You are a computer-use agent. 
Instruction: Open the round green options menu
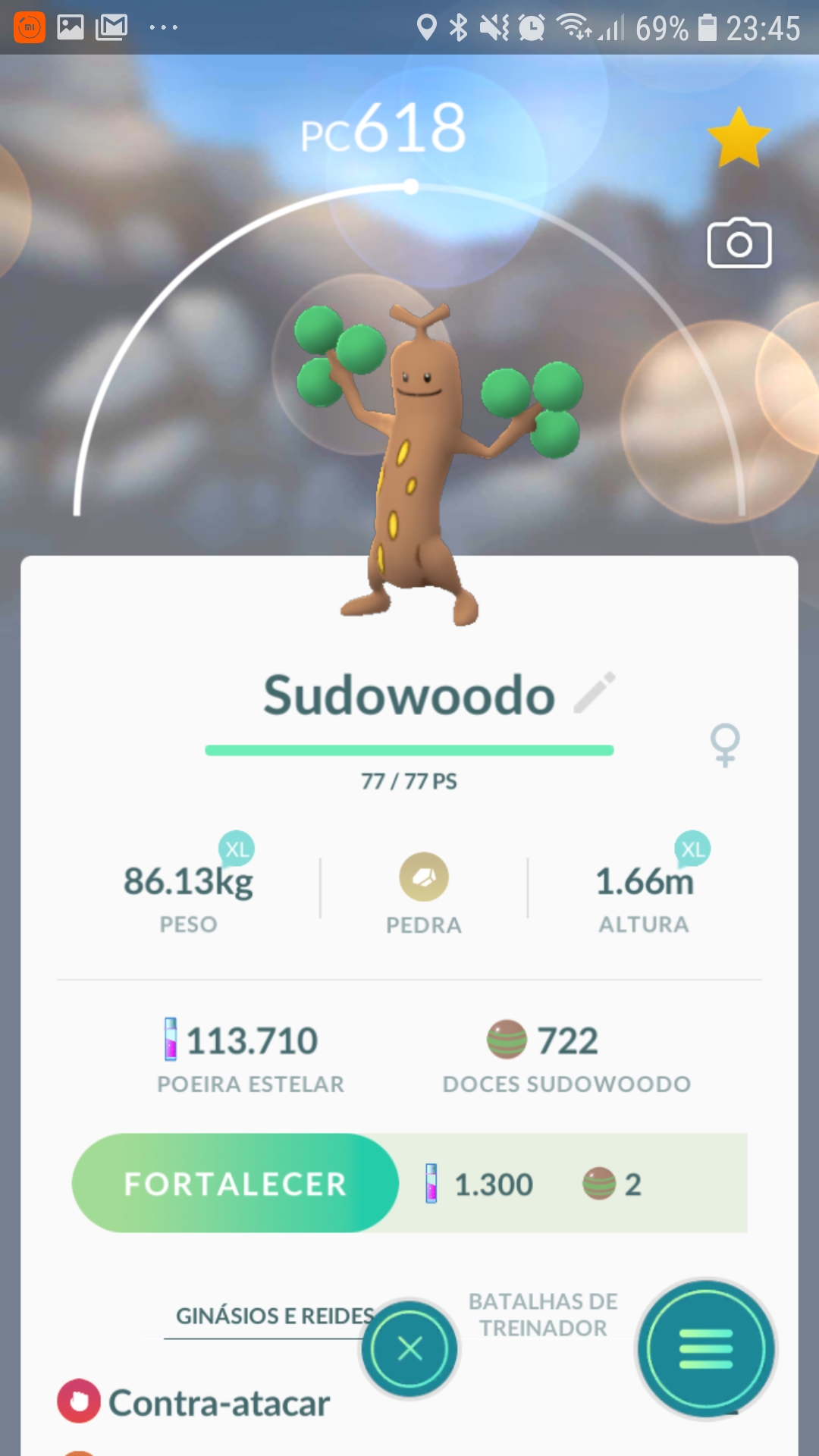pos(706,1348)
